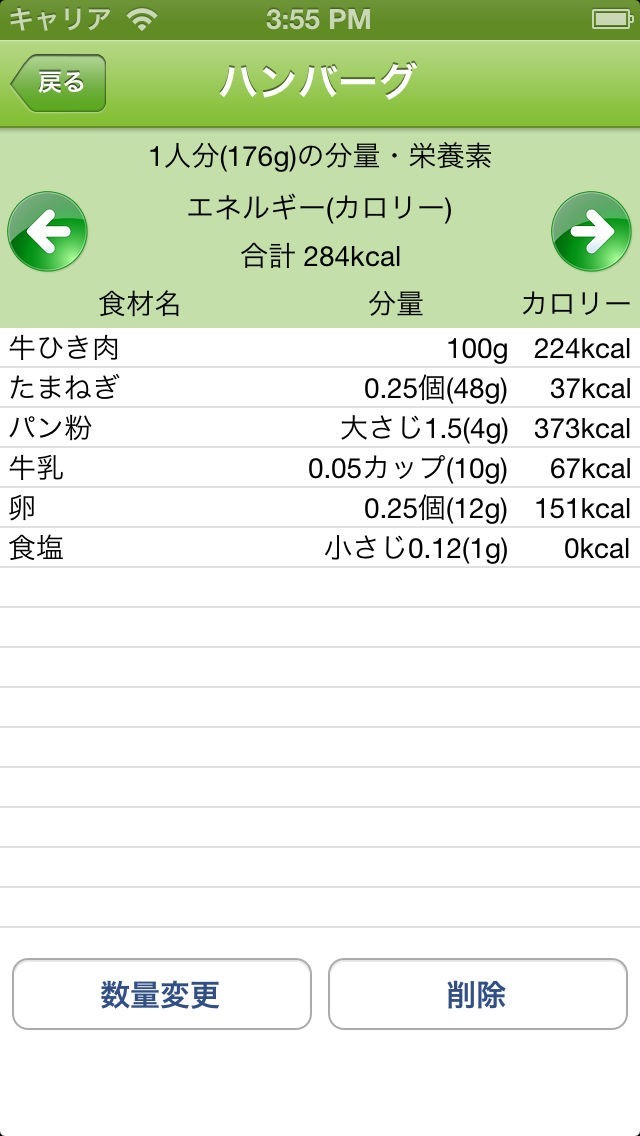
Task: Tap the 戻る back button
Action: pos(58,83)
